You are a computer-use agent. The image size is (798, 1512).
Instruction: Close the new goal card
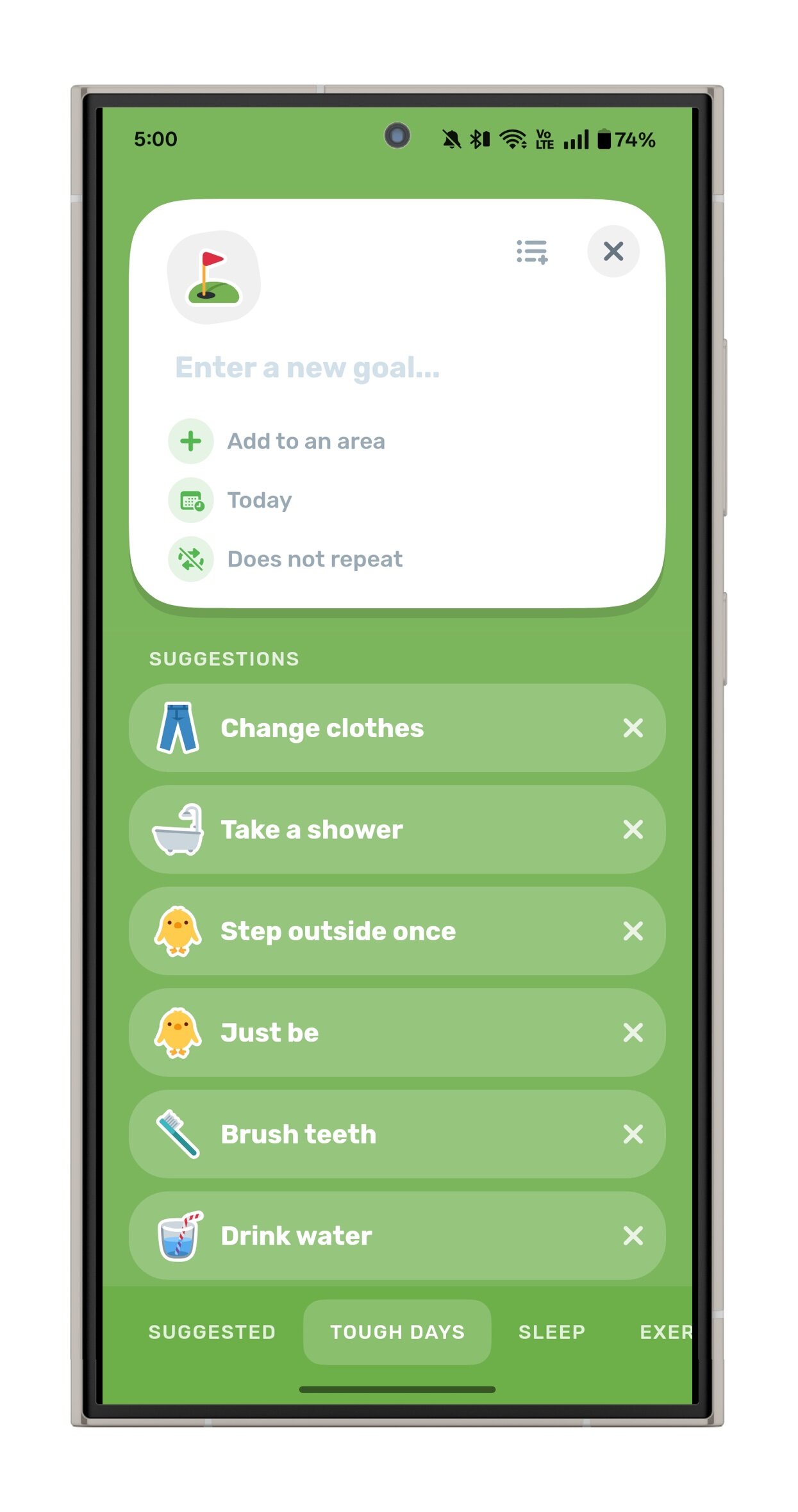pyautogui.click(x=613, y=251)
